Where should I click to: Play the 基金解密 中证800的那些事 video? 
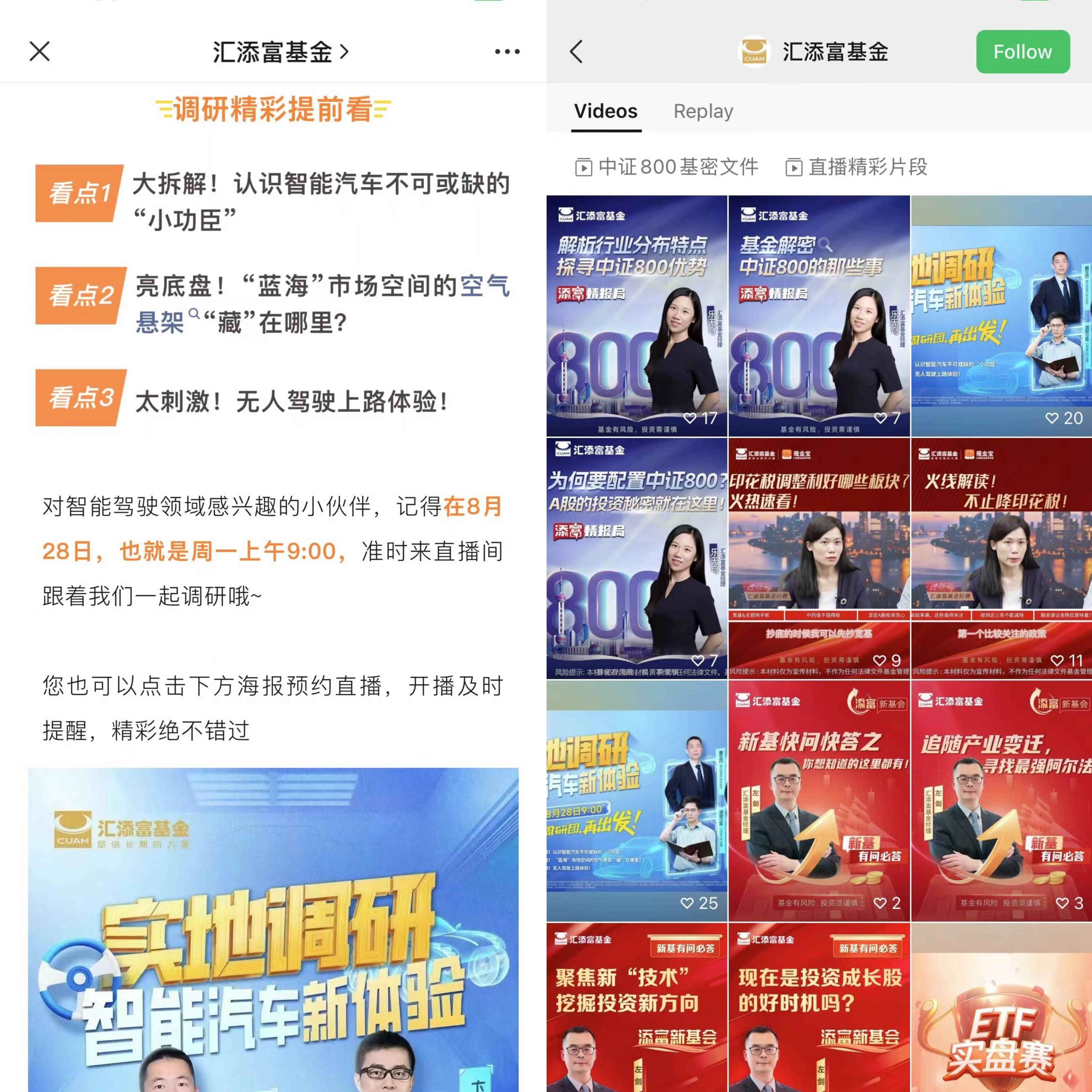(x=818, y=315)
